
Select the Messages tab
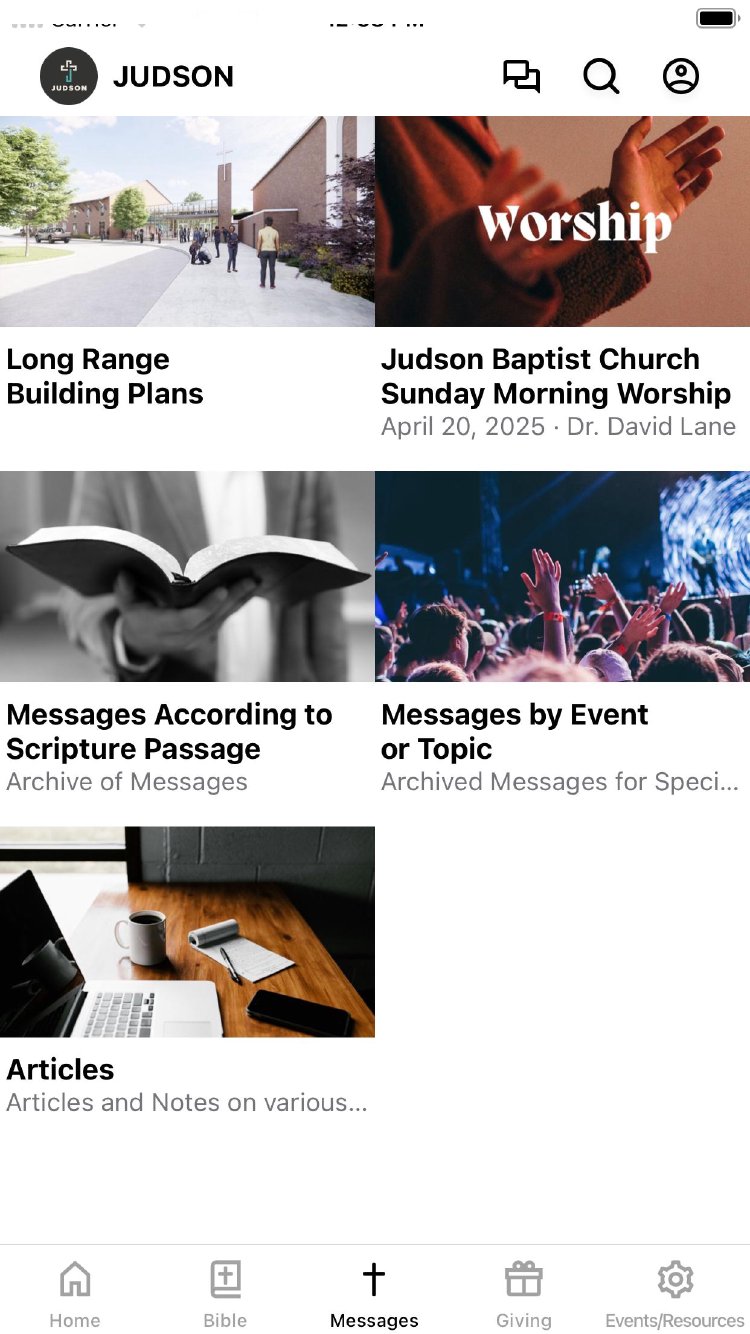click(x=374, y=1293)
